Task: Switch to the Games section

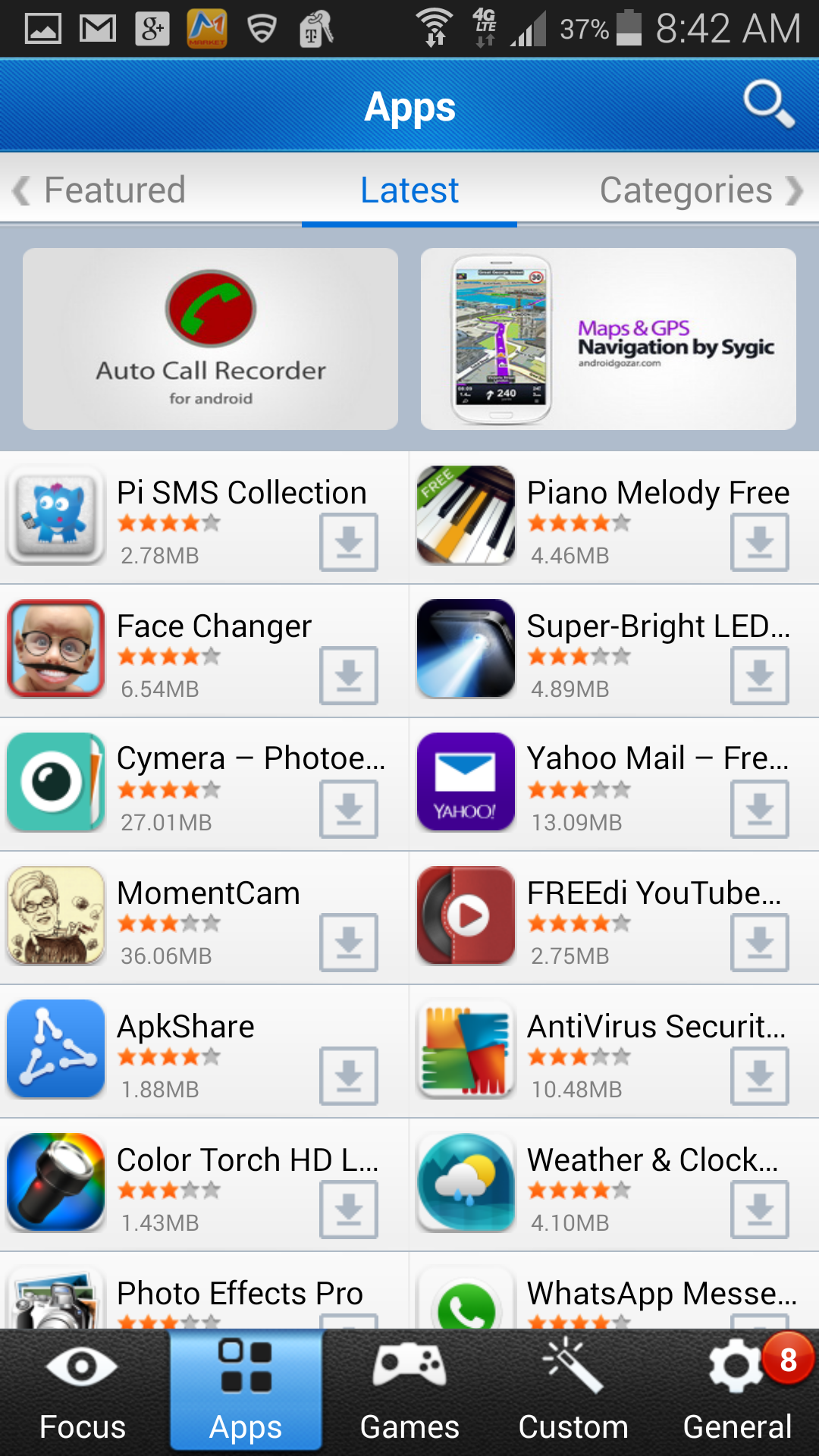Action: coord(409,1392)
